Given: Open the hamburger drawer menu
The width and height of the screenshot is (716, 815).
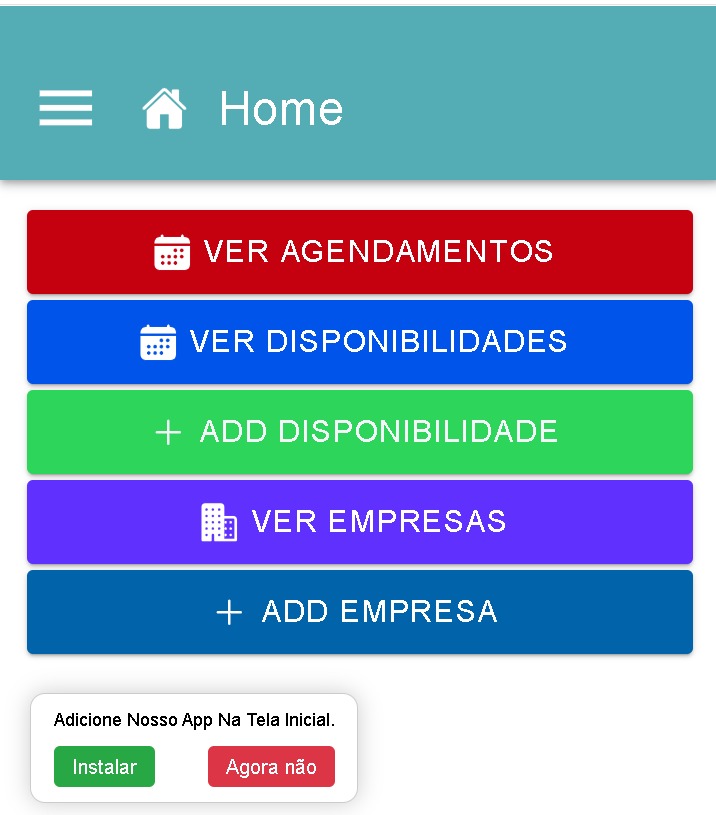Looking at the screenshot, I should click(66, 108).
